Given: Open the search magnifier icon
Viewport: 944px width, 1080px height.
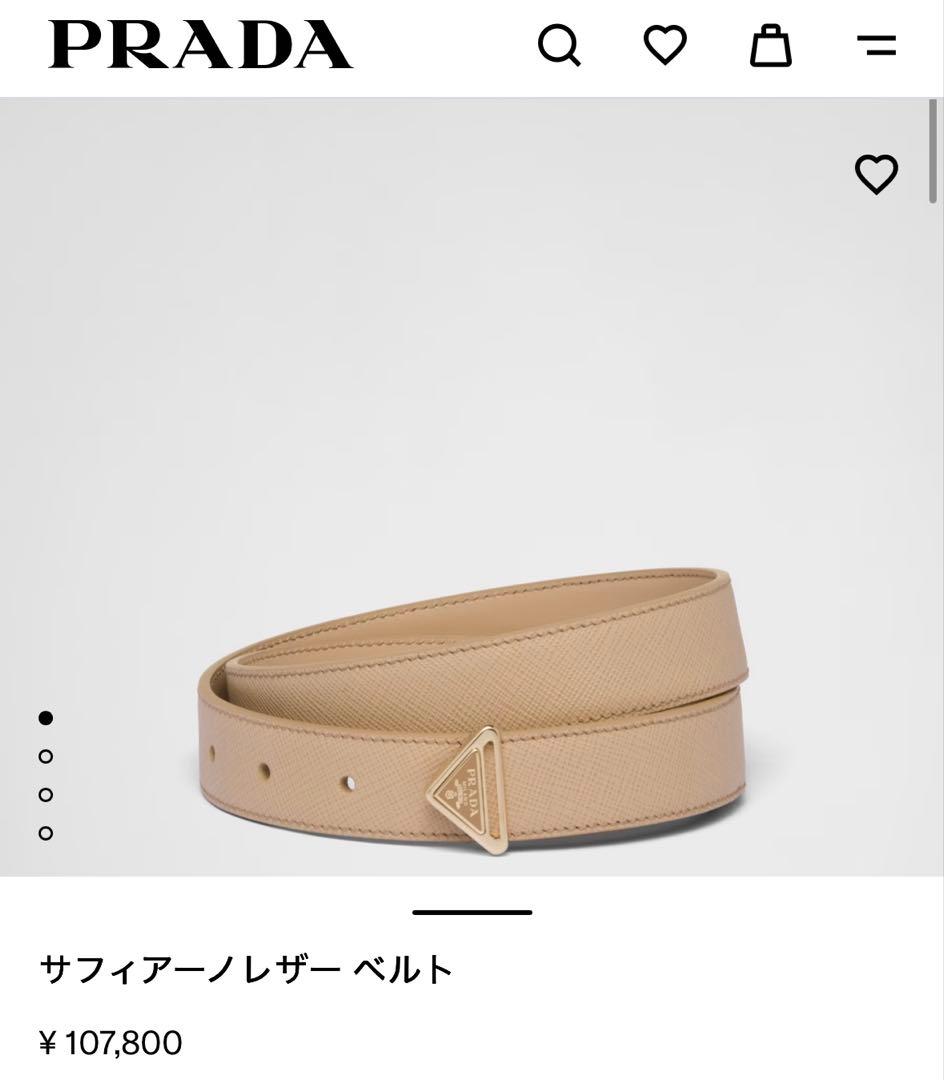Looking at the screenshot, I should (559, 45).
